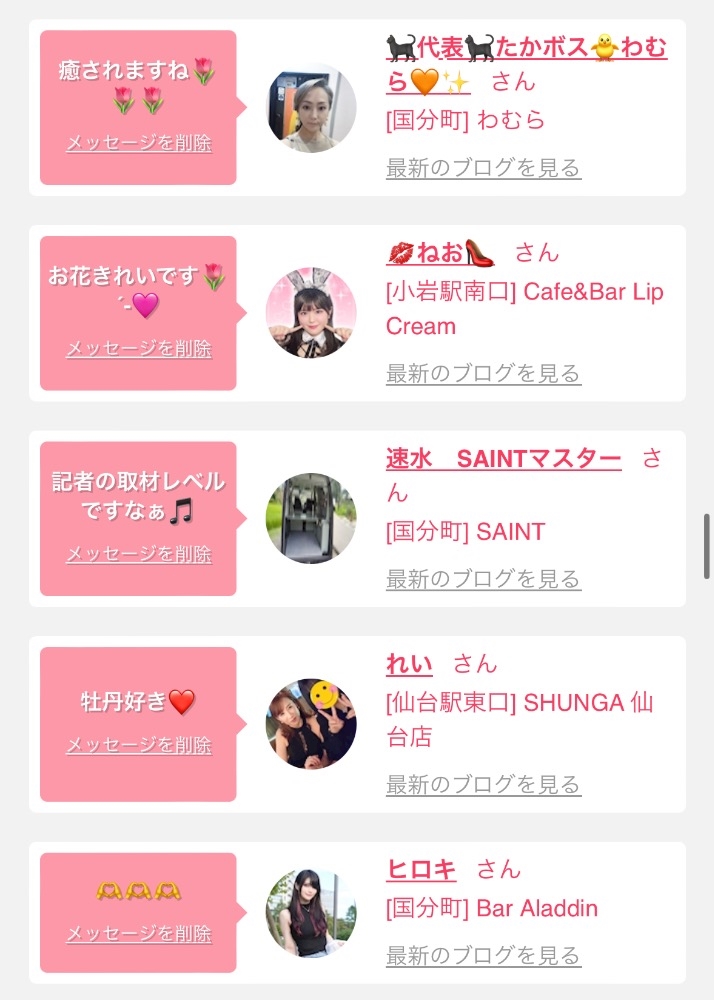View latest blog of SHUNGA's れい
714x1000 pixels.
pos(483,785)
